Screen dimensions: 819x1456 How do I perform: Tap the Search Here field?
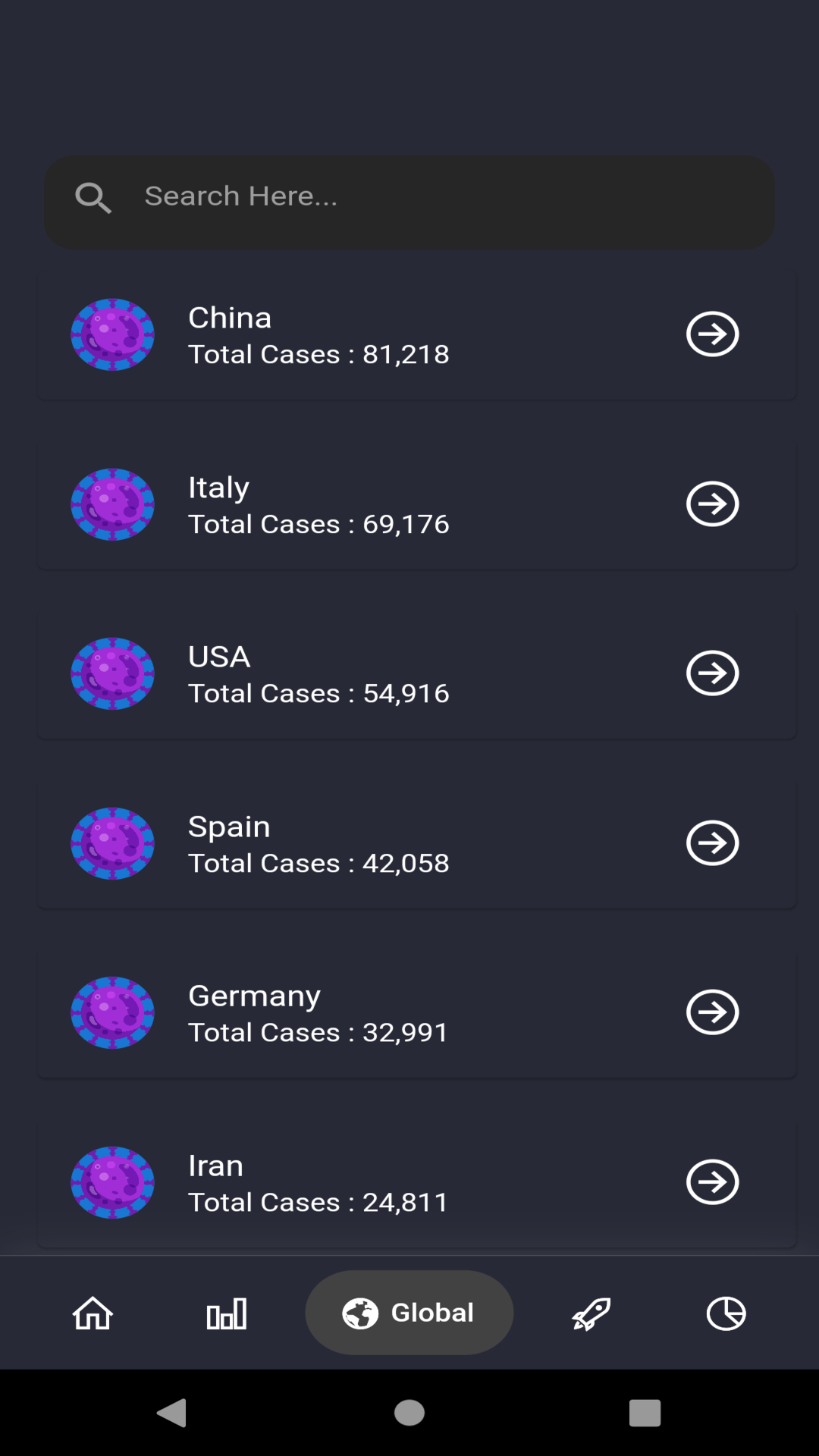(409, 202)
